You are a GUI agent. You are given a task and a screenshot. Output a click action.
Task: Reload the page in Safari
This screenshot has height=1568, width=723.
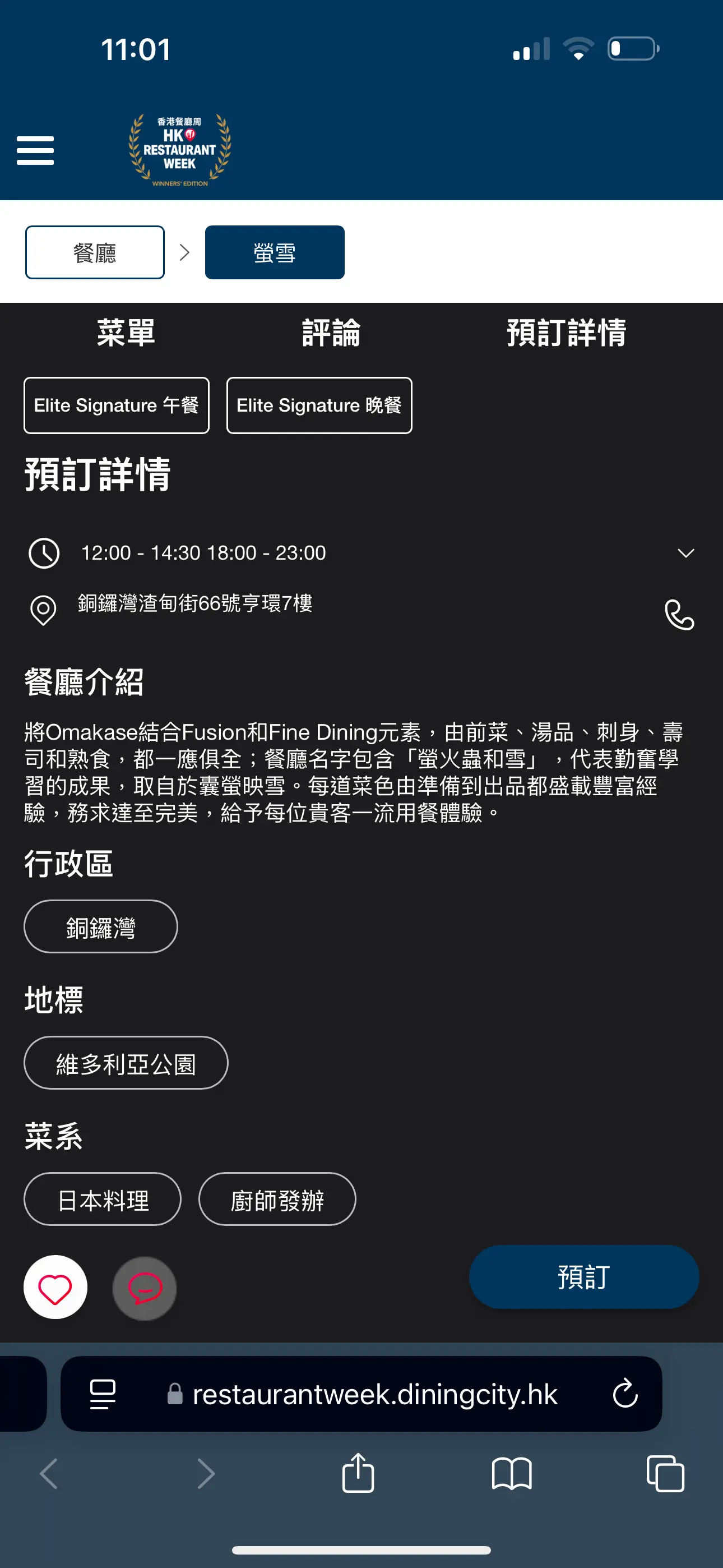(625, 1393)
